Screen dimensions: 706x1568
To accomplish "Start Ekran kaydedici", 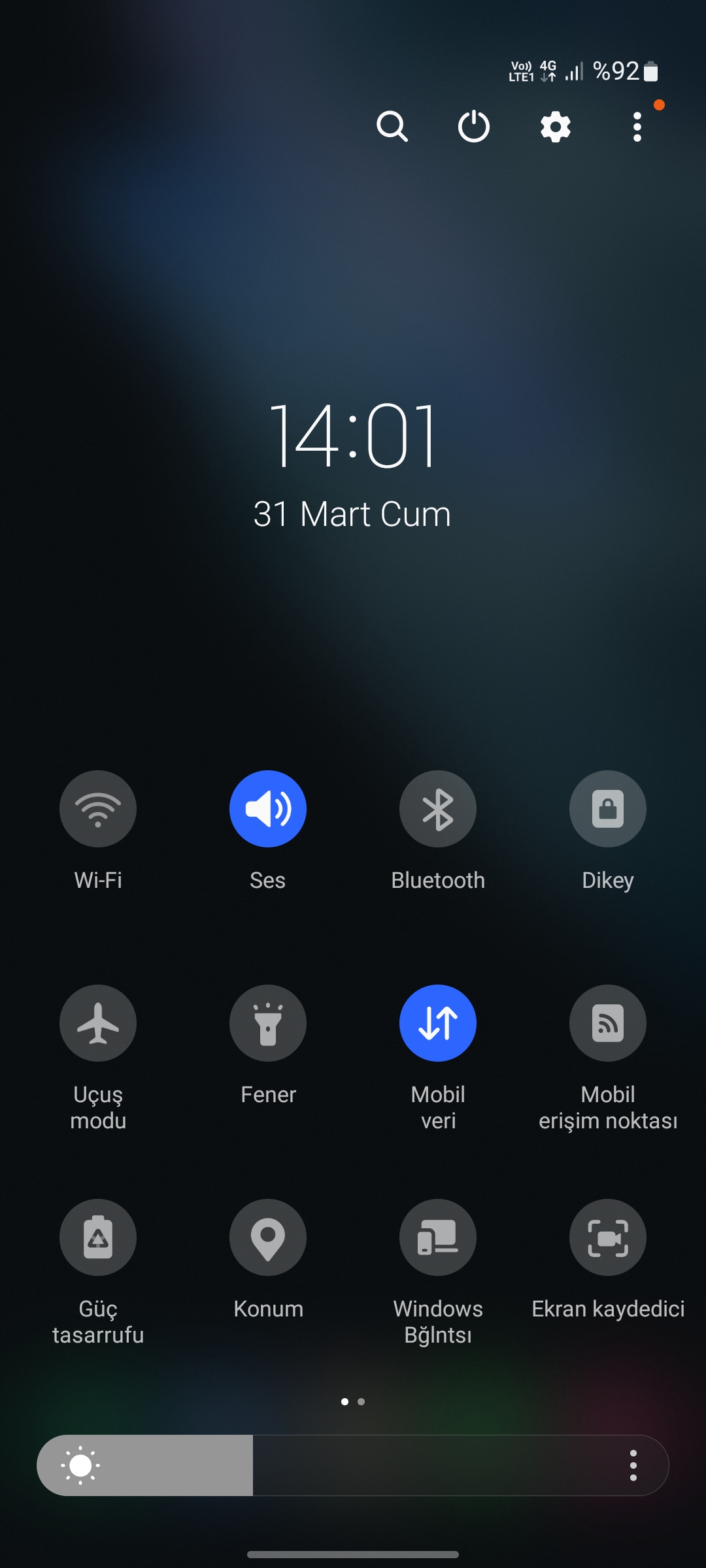I will [x=608, y=1237].
